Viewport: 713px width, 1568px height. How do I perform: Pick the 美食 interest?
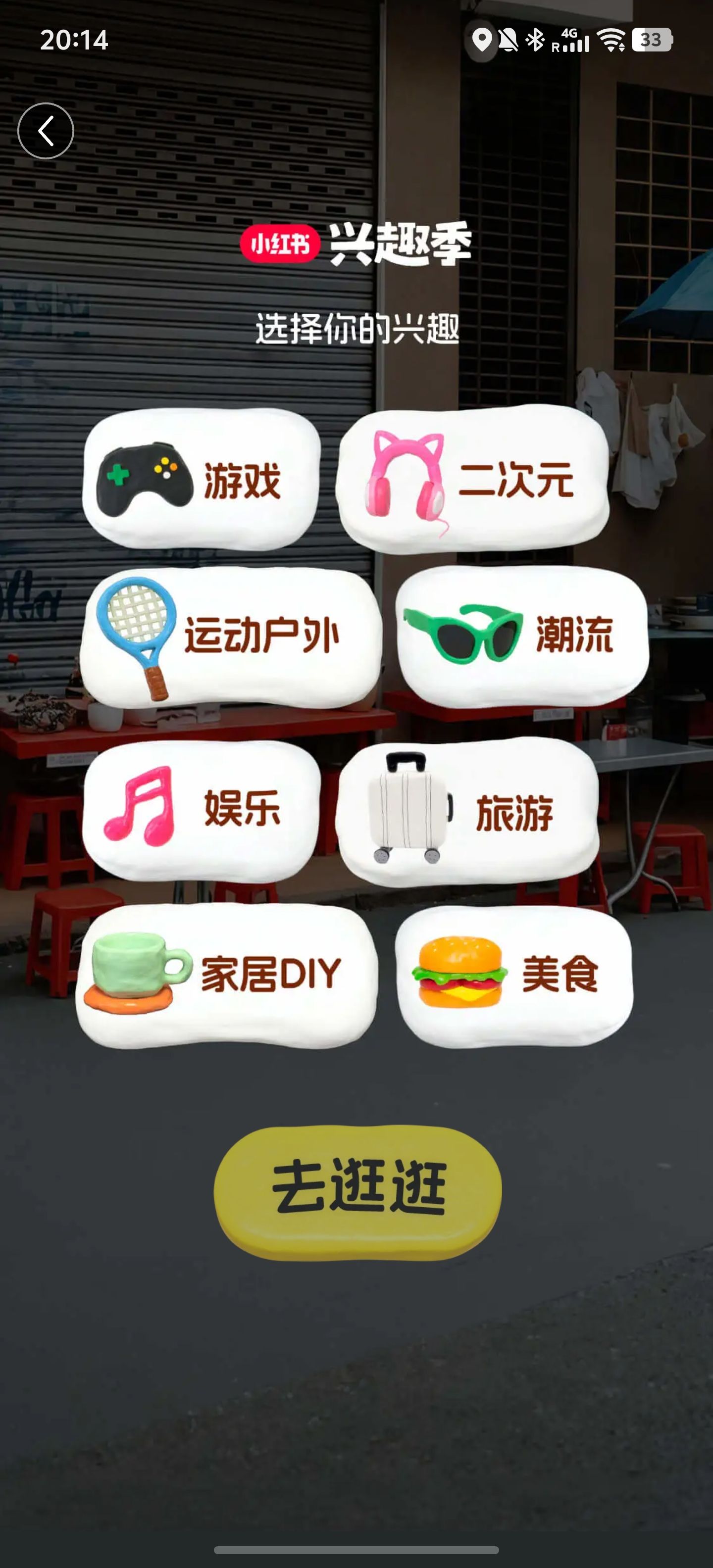514,976
